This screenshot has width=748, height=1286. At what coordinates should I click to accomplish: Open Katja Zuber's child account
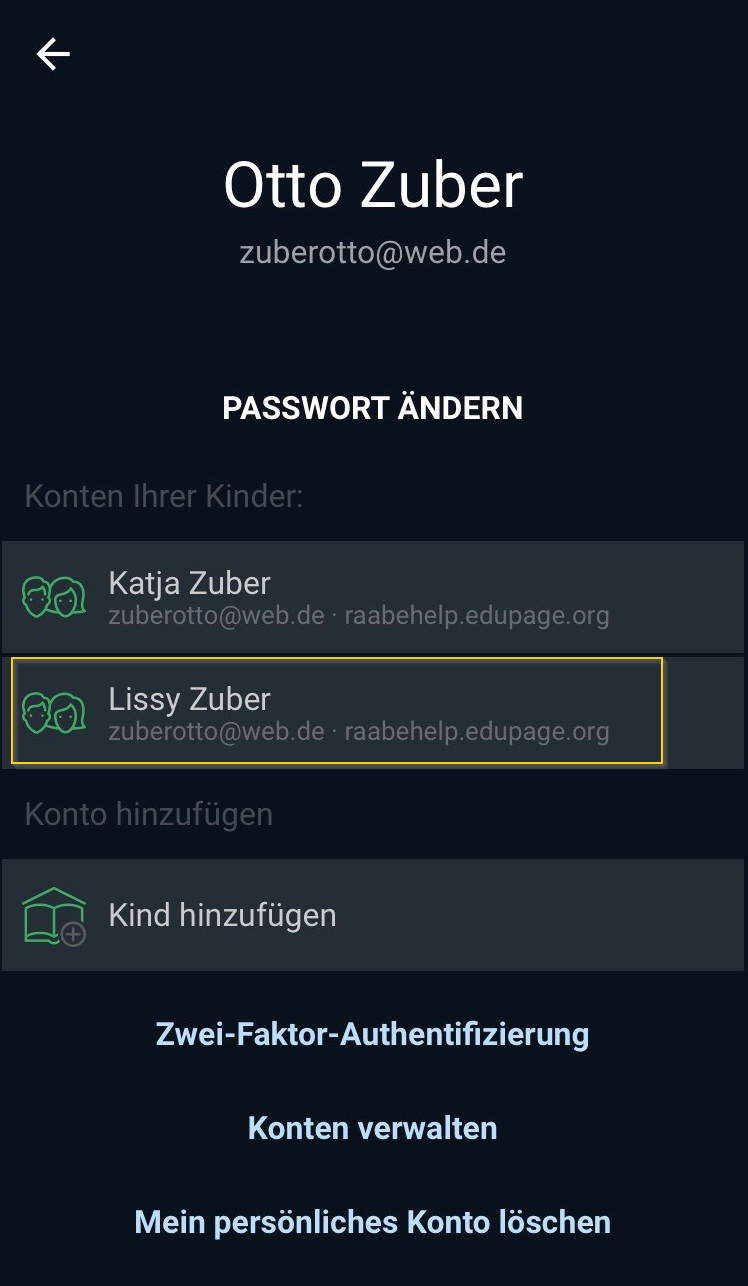(373, 597)
